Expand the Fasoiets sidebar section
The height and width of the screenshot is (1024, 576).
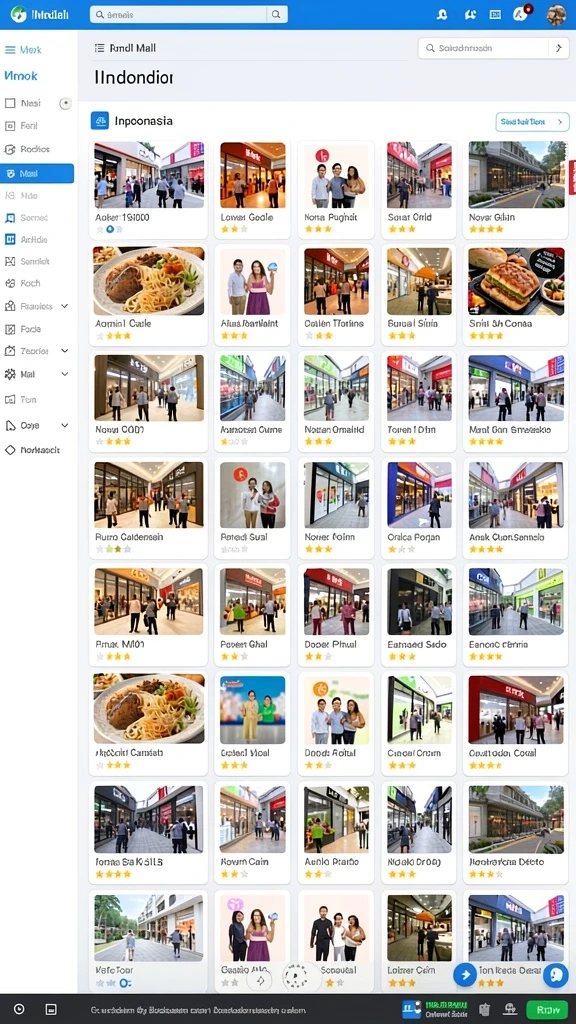coord(65,306)
